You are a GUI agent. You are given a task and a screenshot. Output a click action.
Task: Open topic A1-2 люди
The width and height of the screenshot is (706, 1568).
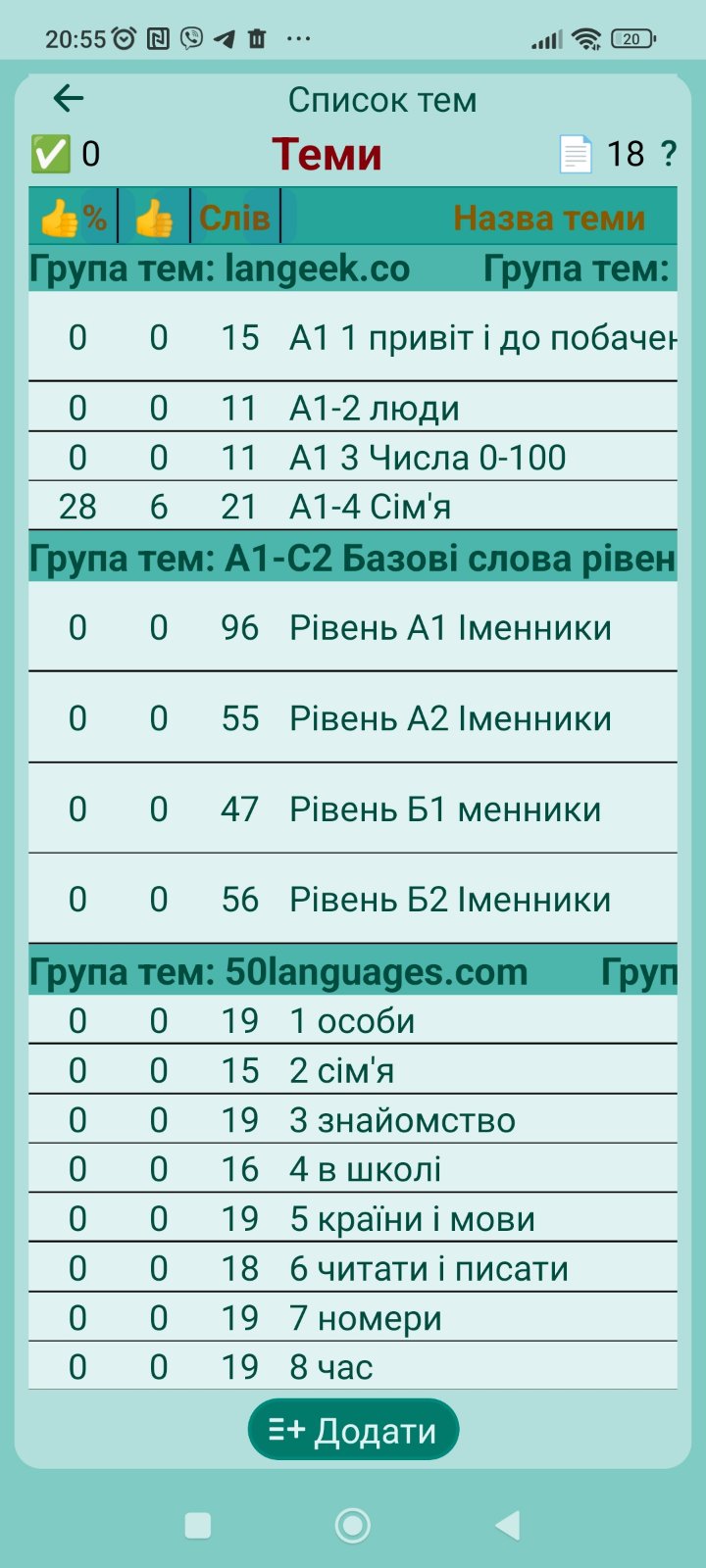click(x=375, y=408)
